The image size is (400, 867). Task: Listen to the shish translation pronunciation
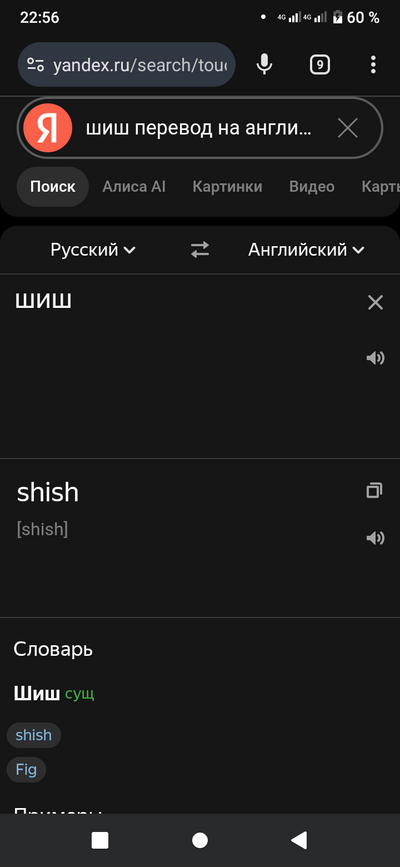point(375,538)
